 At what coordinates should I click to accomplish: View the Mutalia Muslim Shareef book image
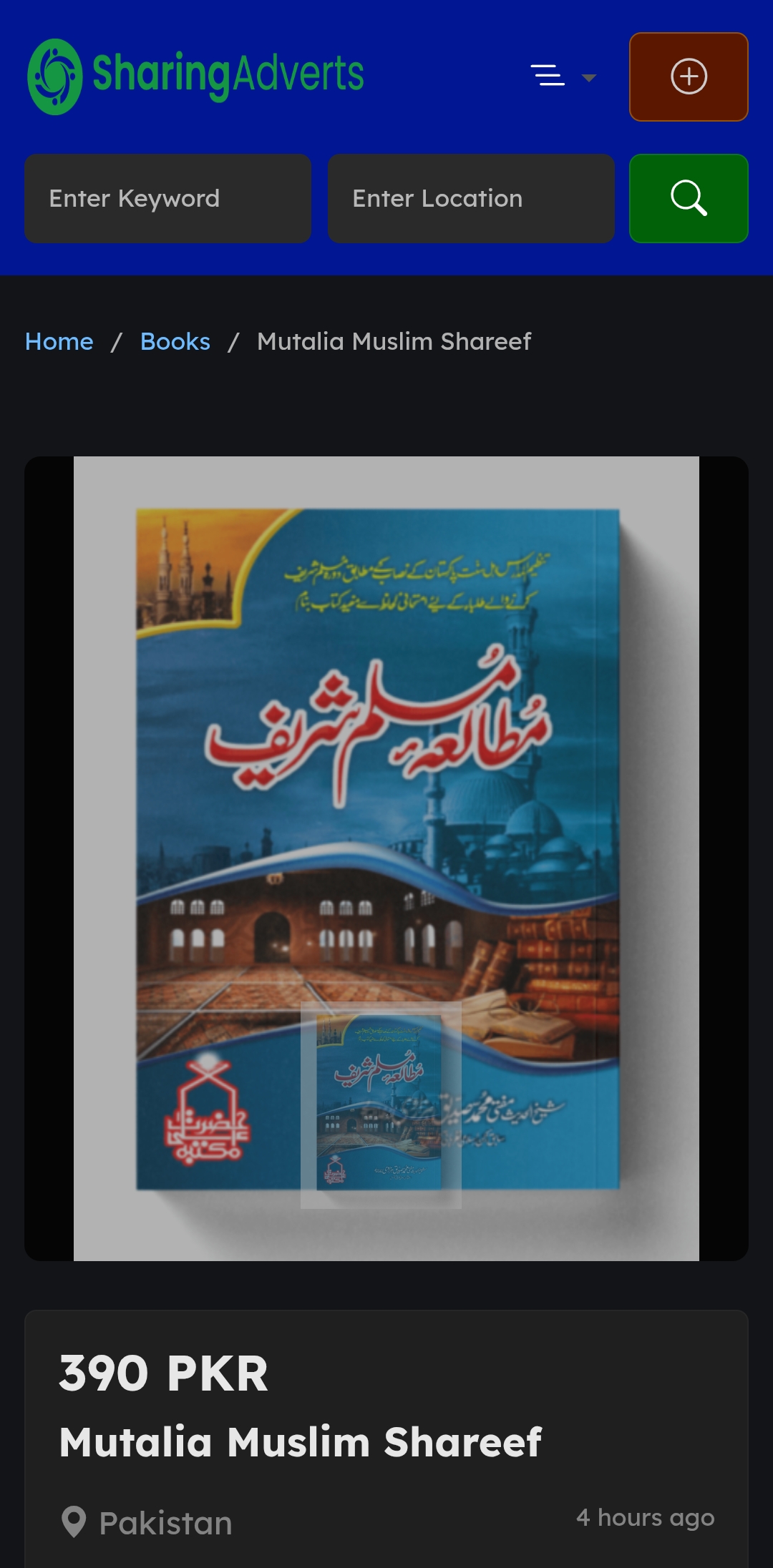pos(386,858)
